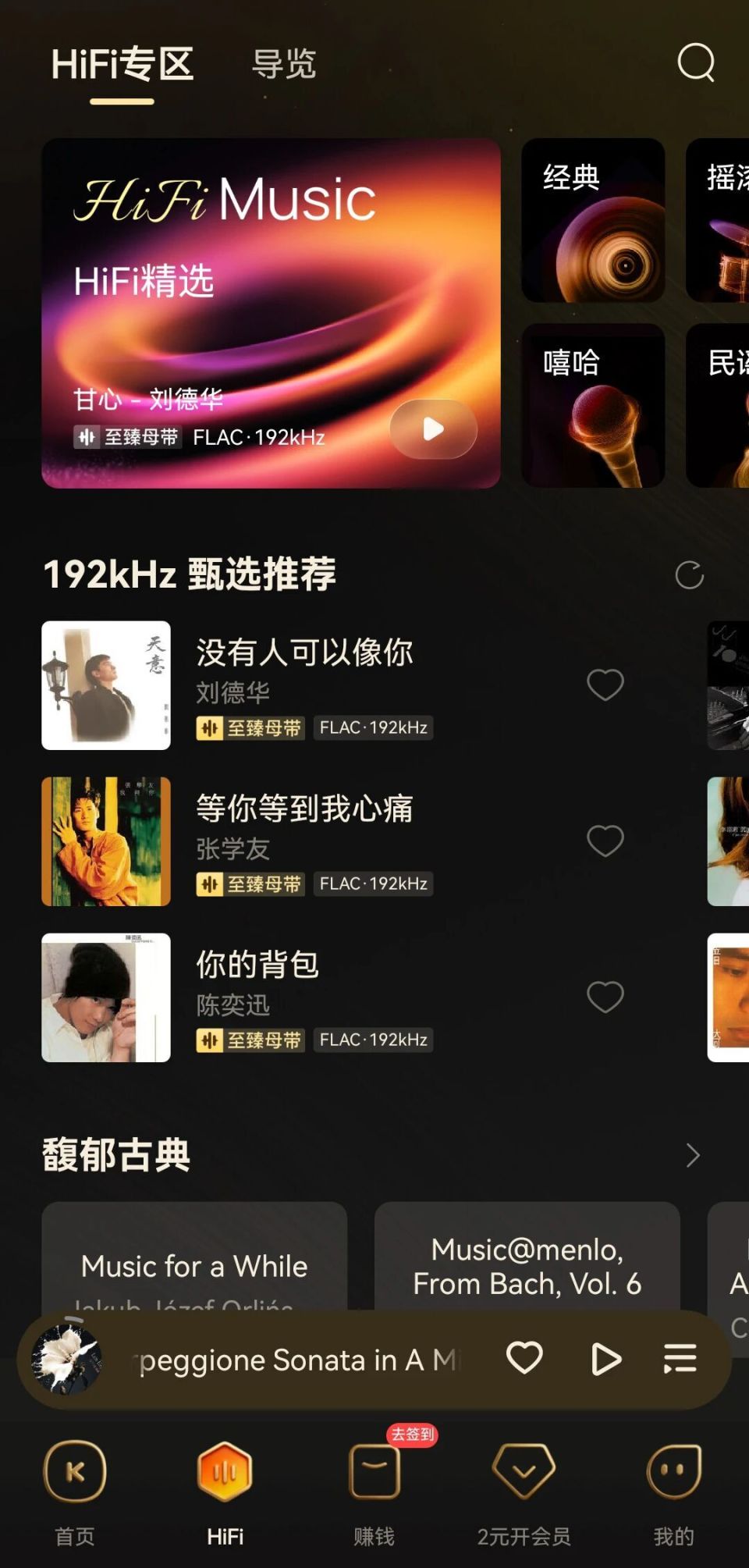The height and width of the screenshot is (1568, 749).
Task: Open the playback queue icon in the mini-player
Action: (x=680, y=1360)
